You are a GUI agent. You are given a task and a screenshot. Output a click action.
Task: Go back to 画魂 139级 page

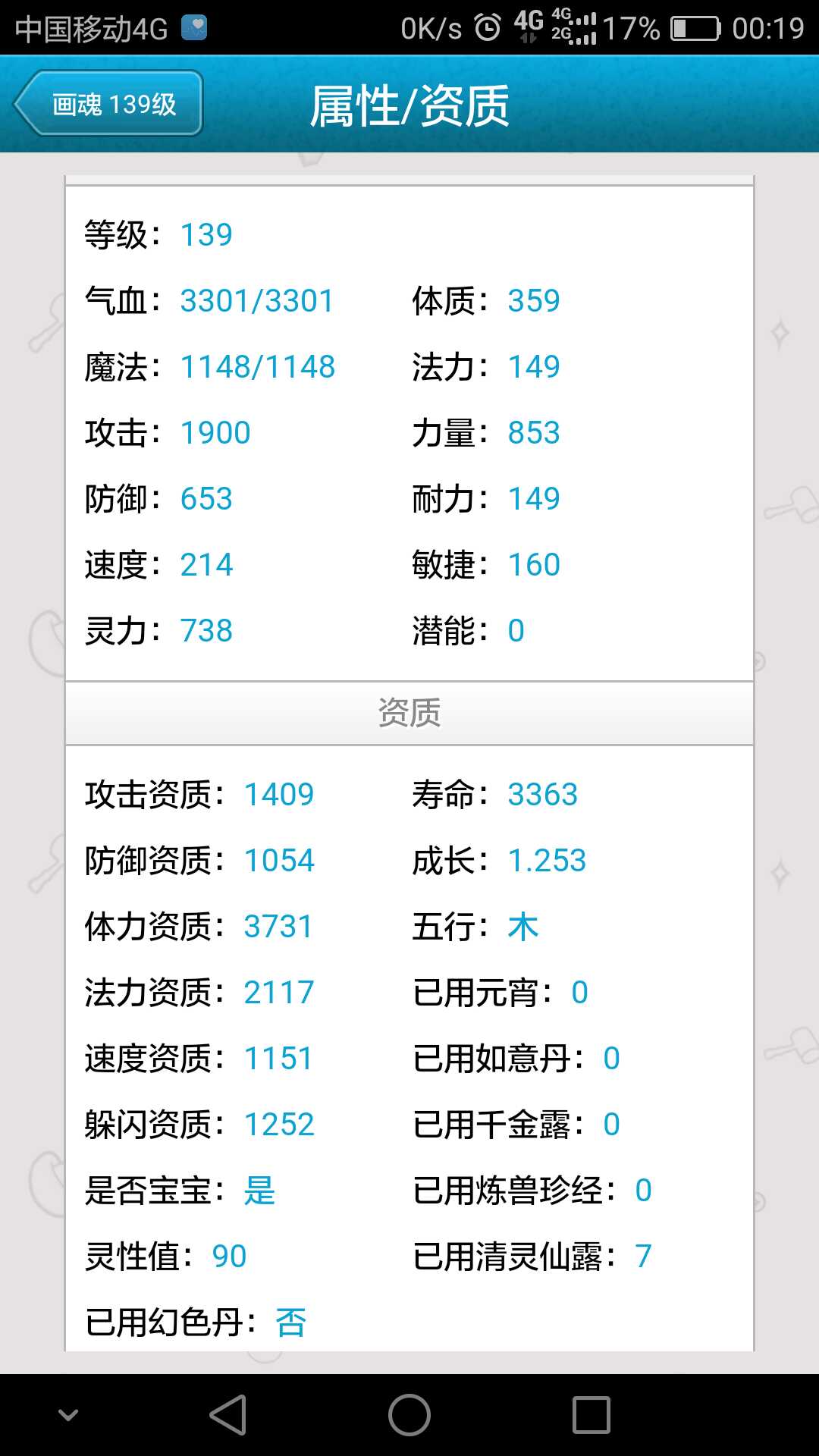pyautogui.click(x=108, y=103)
